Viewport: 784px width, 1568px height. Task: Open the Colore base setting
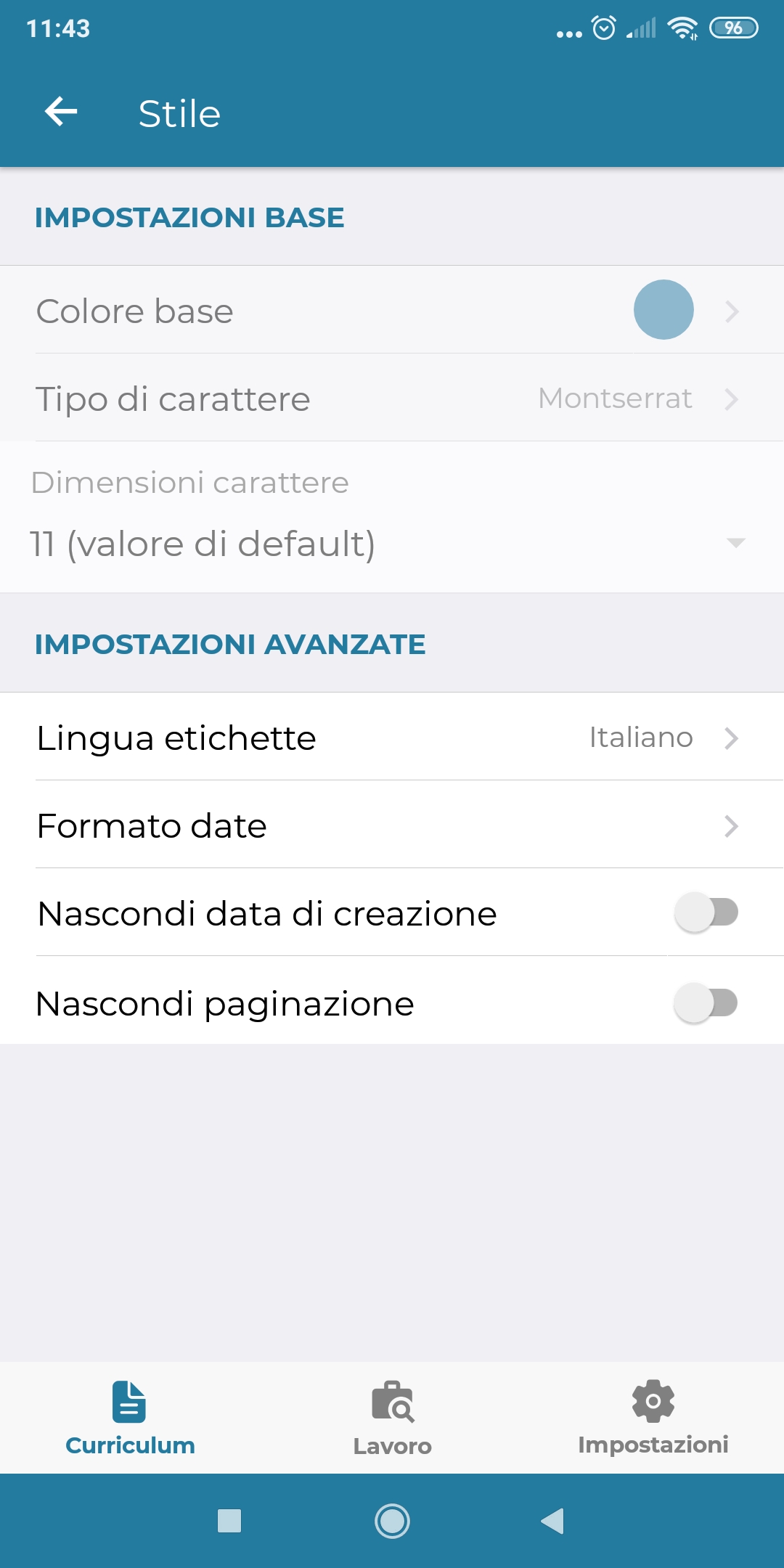point(392,310)
